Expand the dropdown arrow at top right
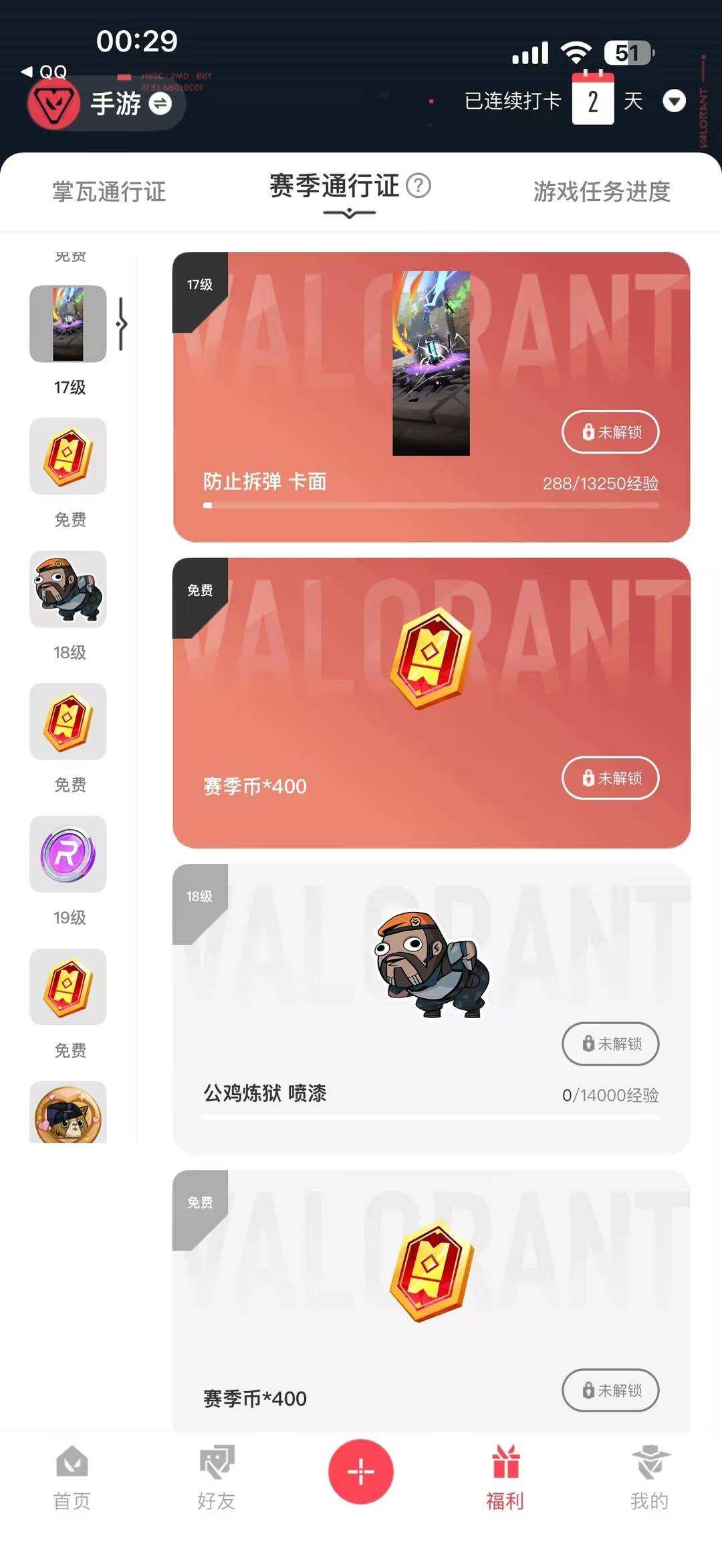This screenshot has height=1568, width=722. coord(675,101)
